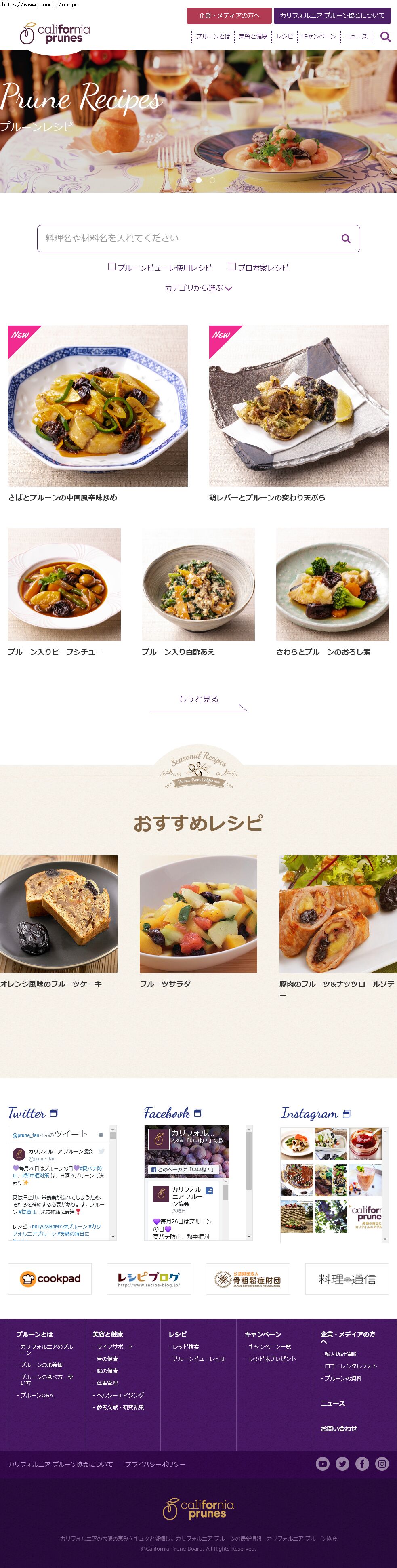
Task: Select the last hero slider dot
Action: click(x=212, y=180)
